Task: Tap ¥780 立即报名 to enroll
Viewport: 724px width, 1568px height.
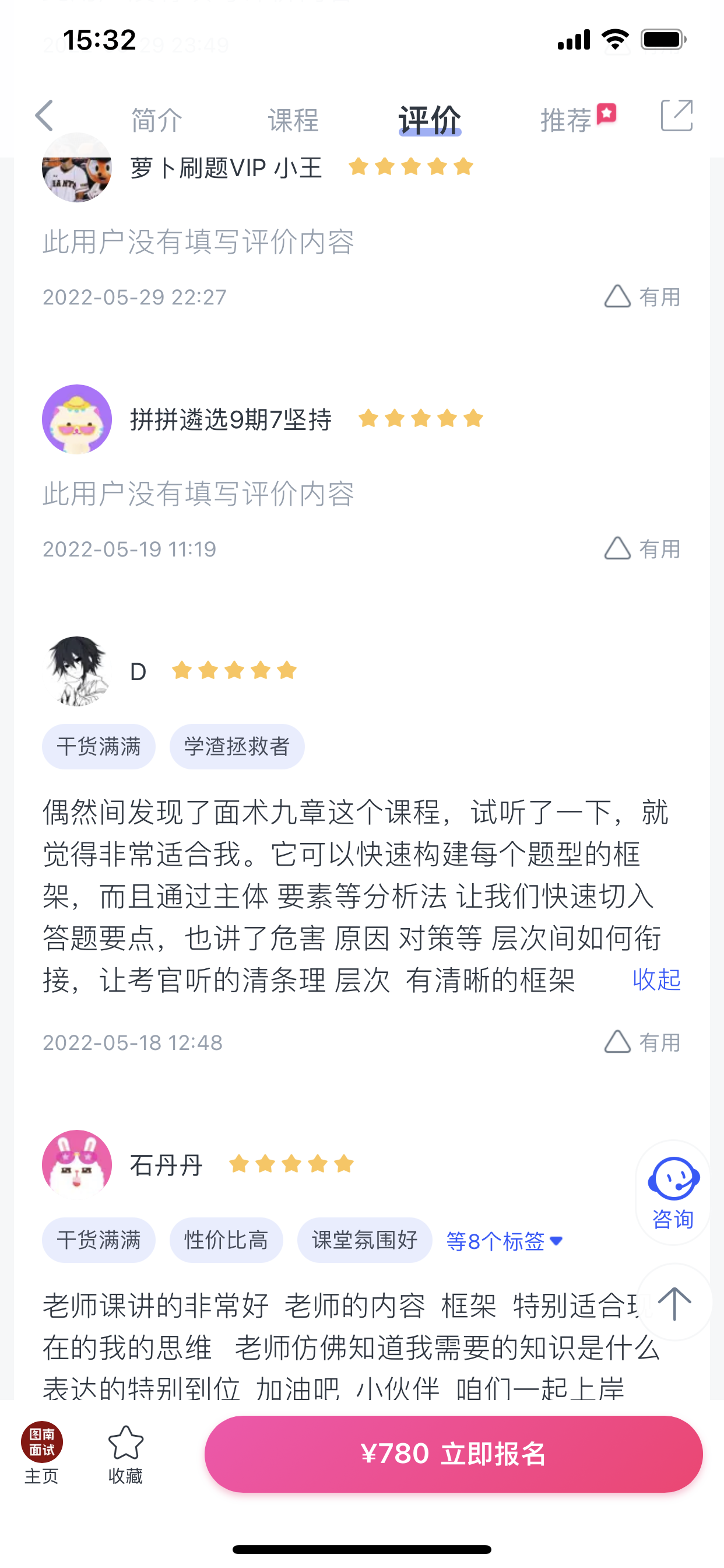Action: click(454, 1454)
